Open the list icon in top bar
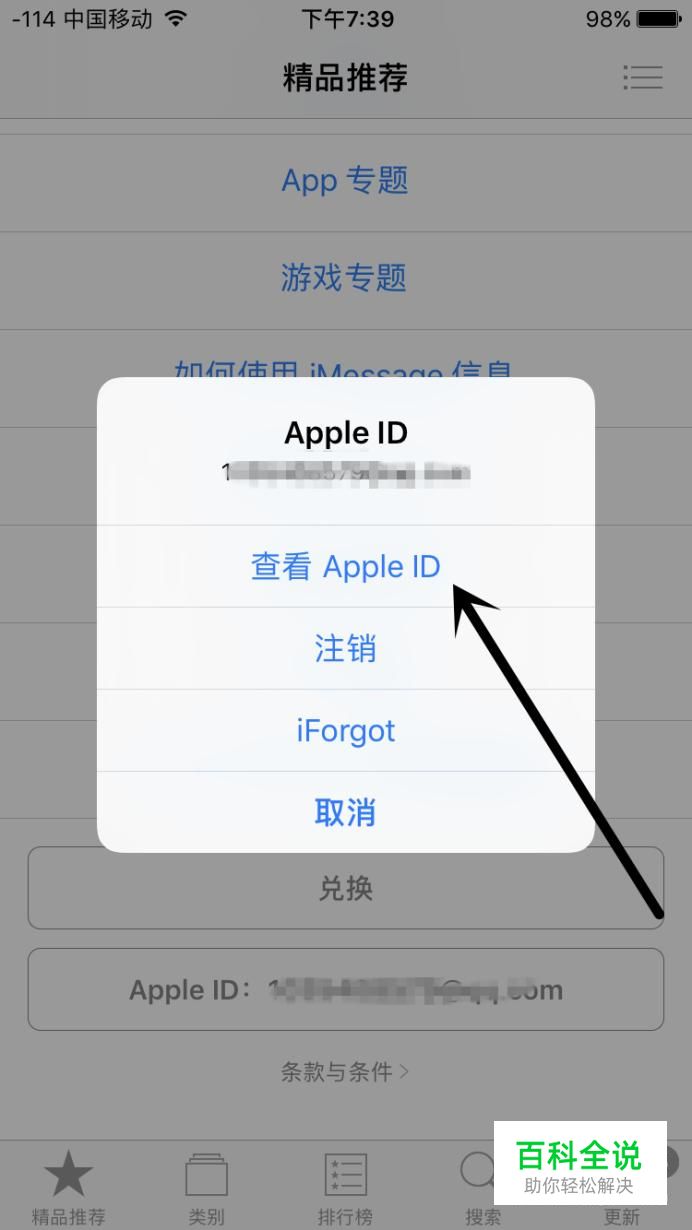This screenshot has height=1230, width=692. (x=642, y=78)
